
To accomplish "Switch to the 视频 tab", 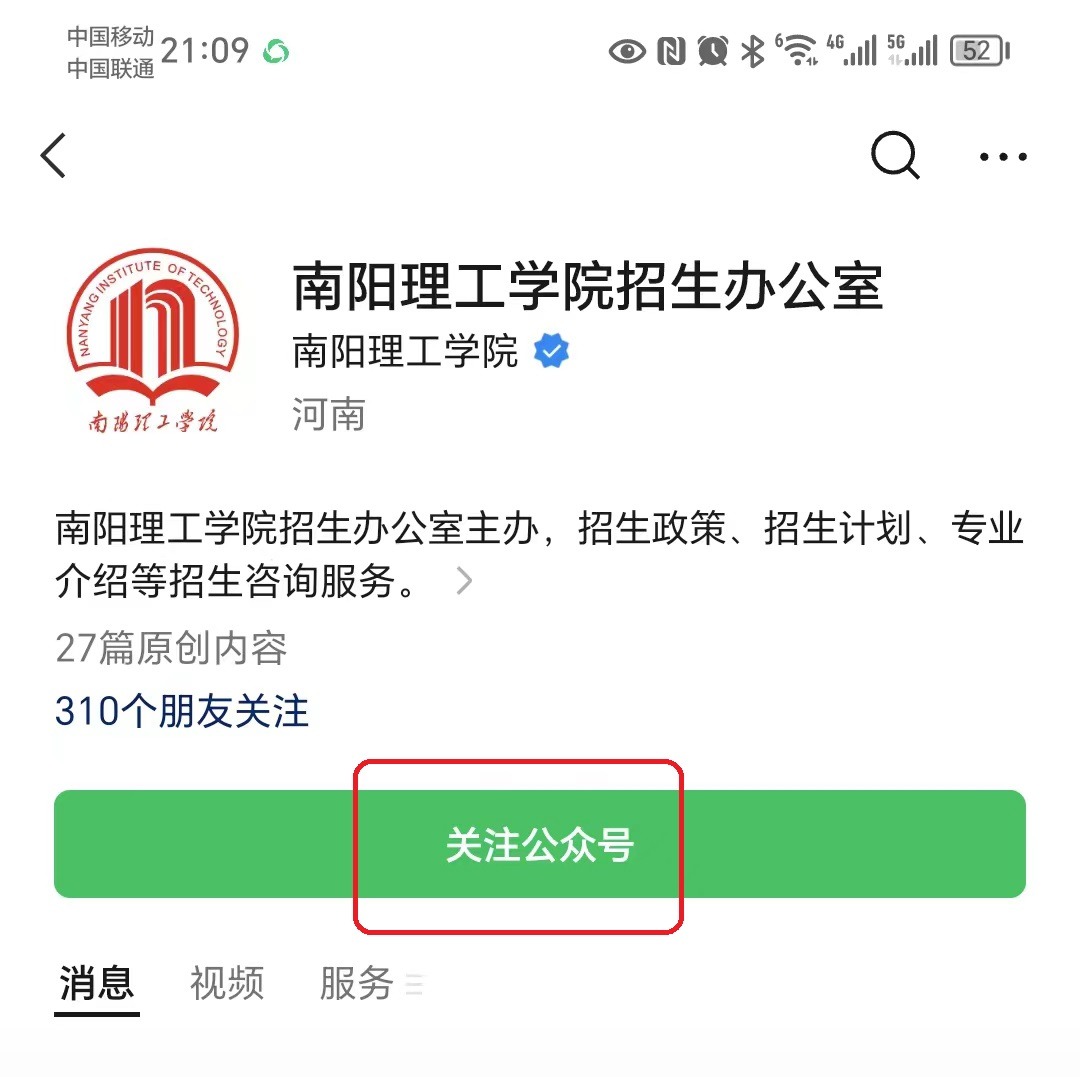I will [x=227, y=983].
